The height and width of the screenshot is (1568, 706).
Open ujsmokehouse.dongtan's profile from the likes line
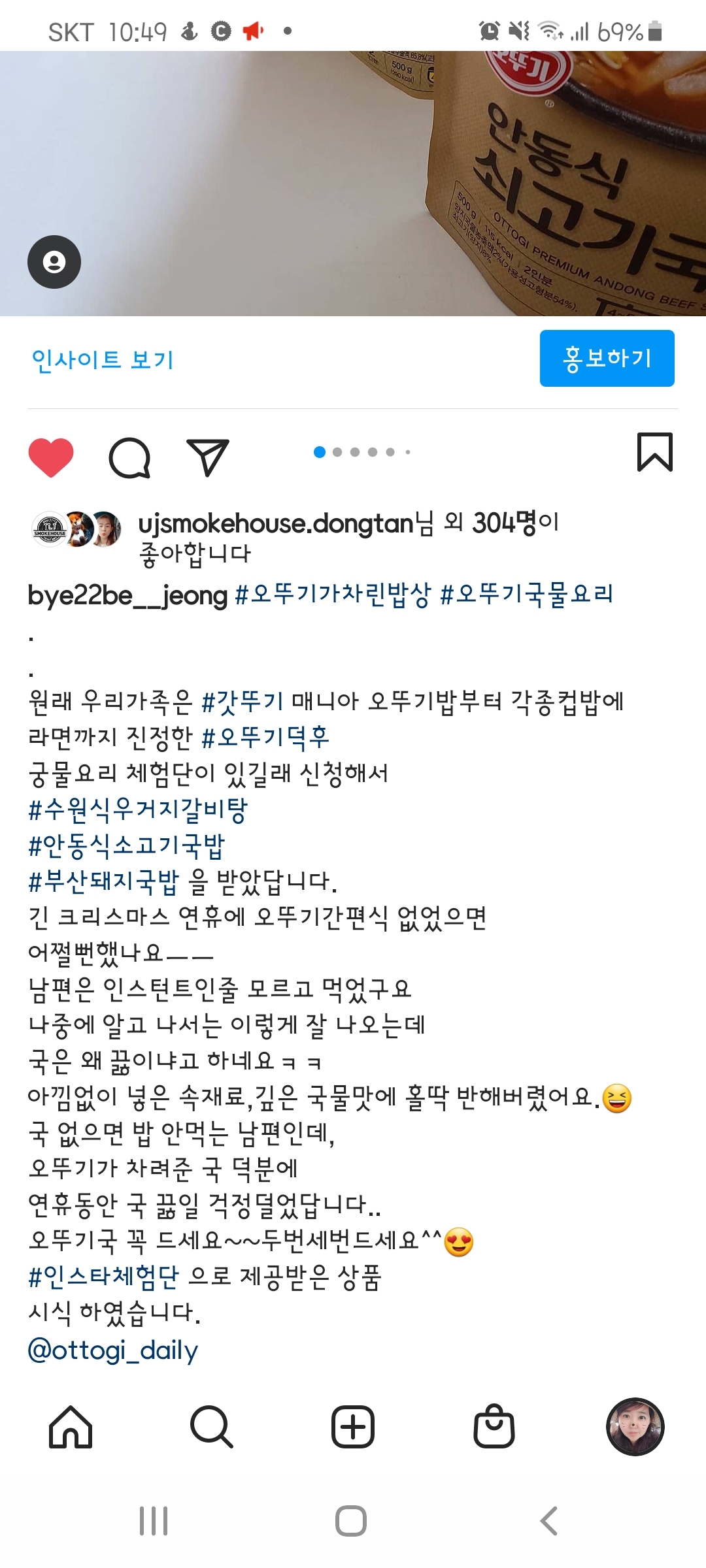point(277,524)
